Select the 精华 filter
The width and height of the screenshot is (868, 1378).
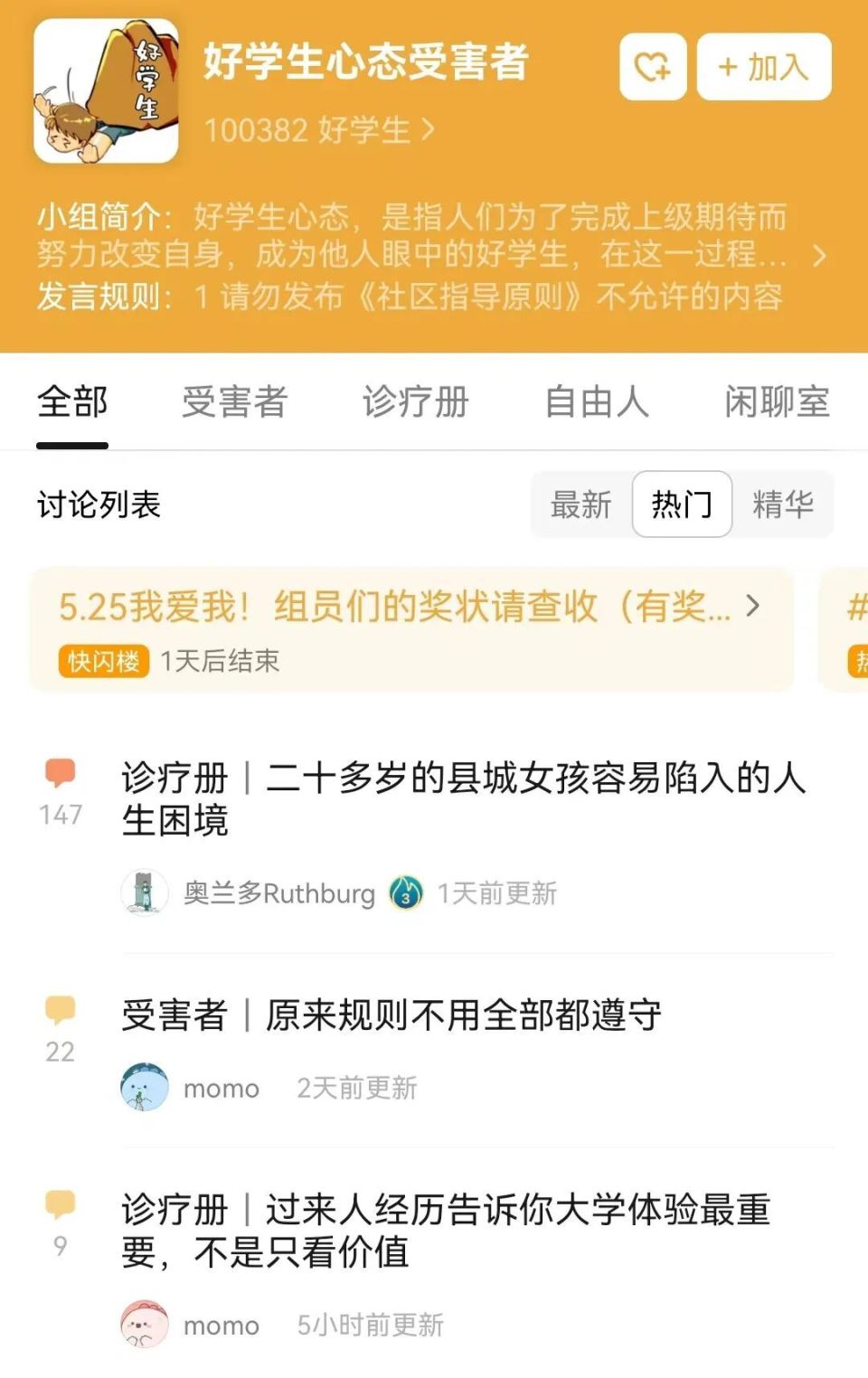782,505
